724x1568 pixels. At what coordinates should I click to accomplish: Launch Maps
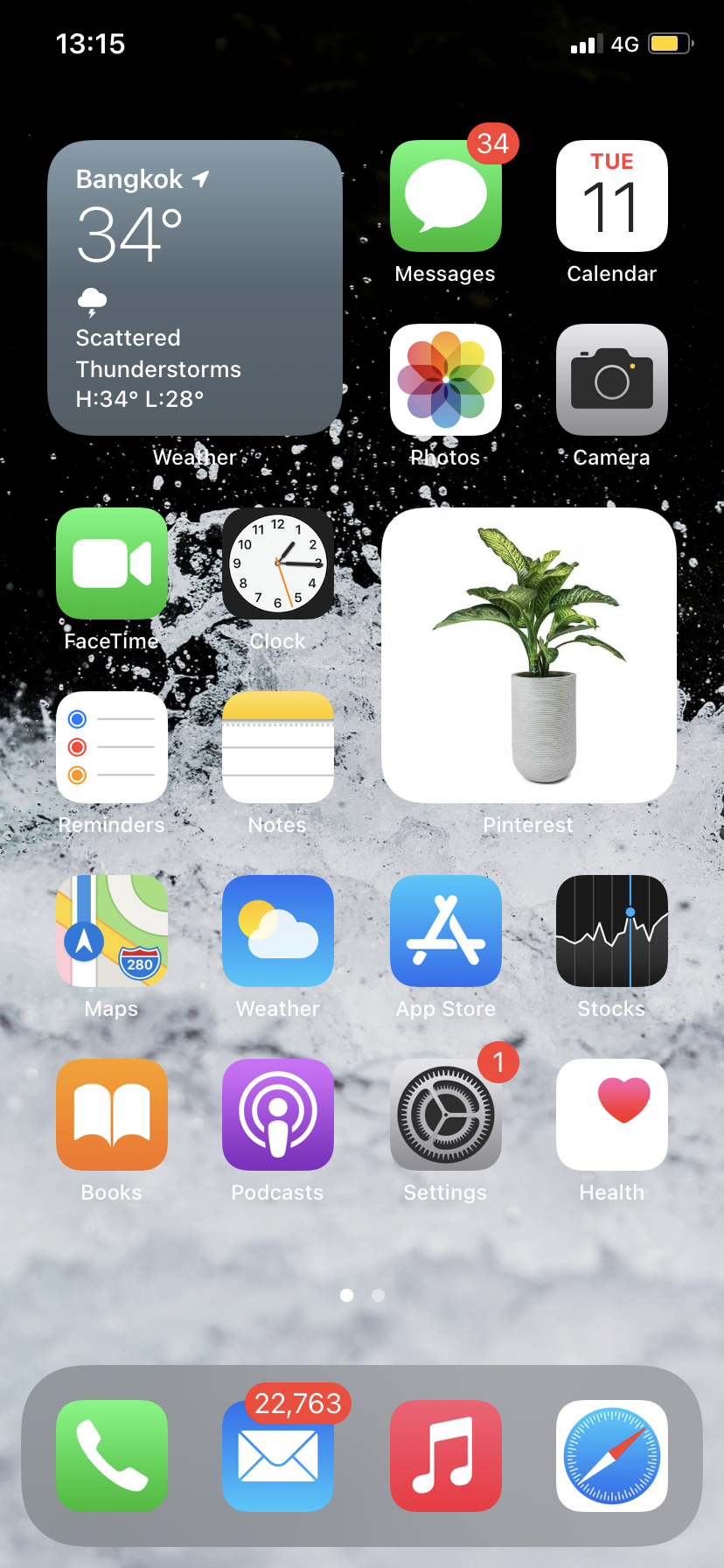pos(112,932)
